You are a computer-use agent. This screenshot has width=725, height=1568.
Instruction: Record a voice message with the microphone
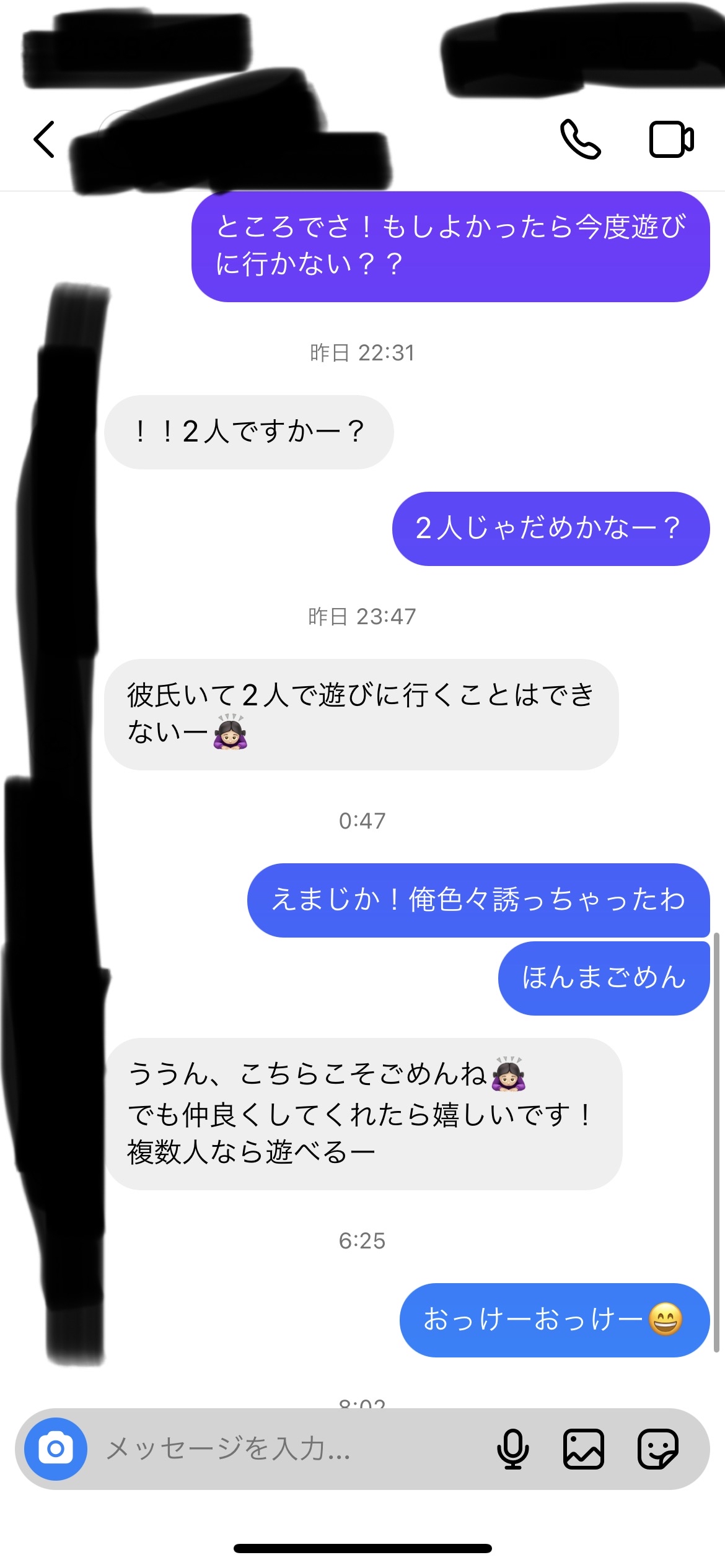click(513, 1449)
